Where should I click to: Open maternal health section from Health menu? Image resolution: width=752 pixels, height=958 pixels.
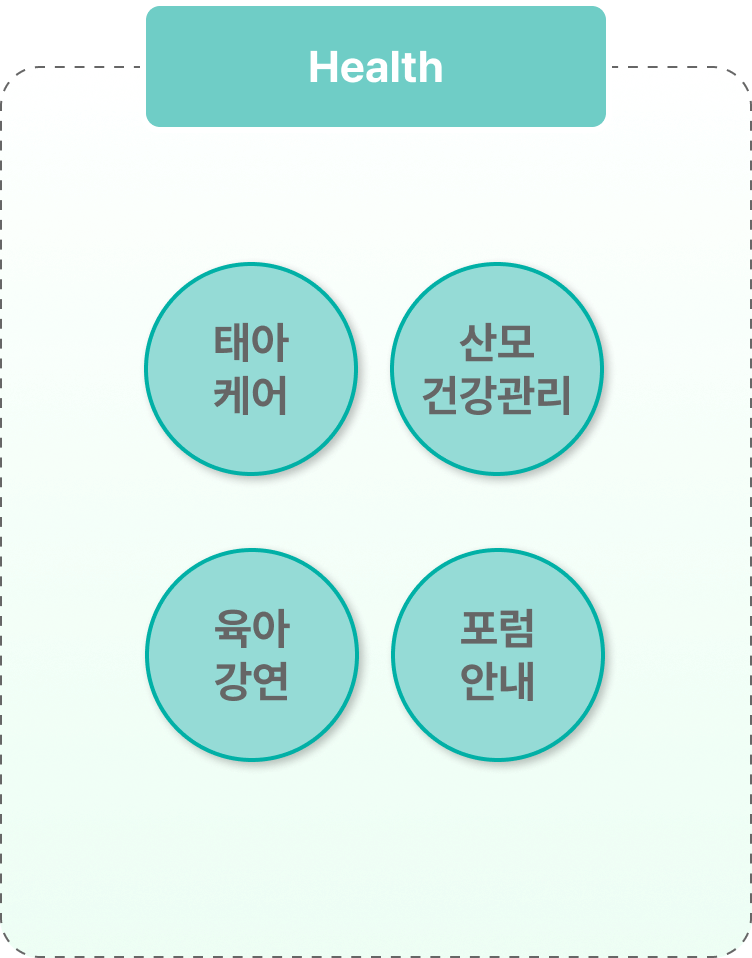point(498,368)
